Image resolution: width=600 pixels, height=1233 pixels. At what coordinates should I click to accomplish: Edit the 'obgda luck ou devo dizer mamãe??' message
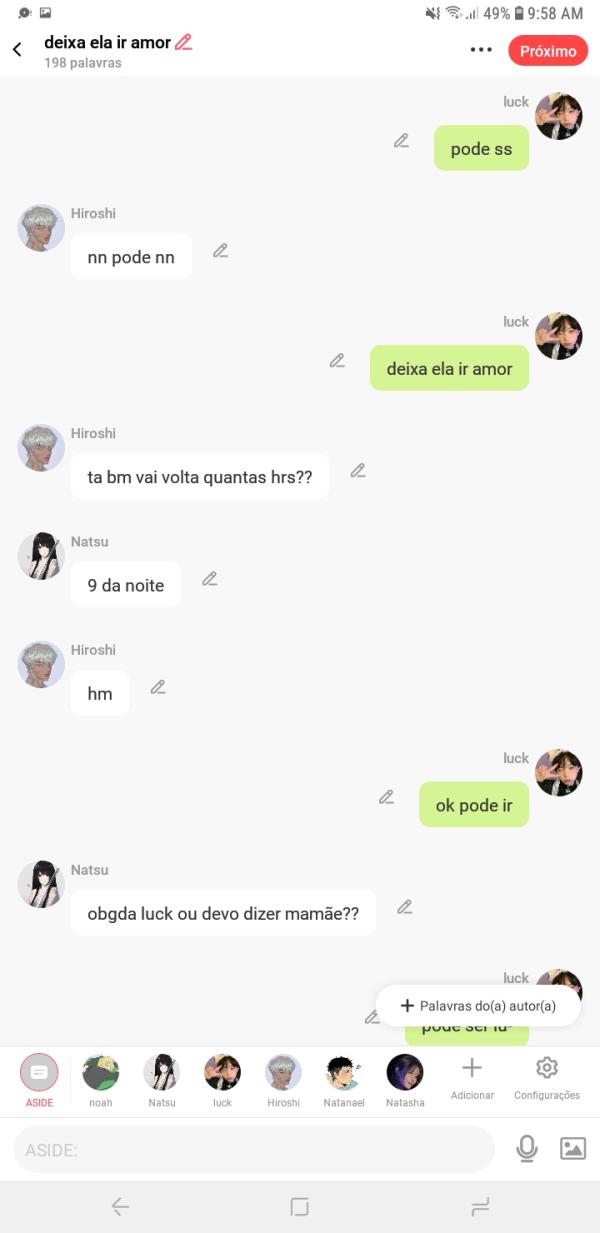tap(405, 907)
